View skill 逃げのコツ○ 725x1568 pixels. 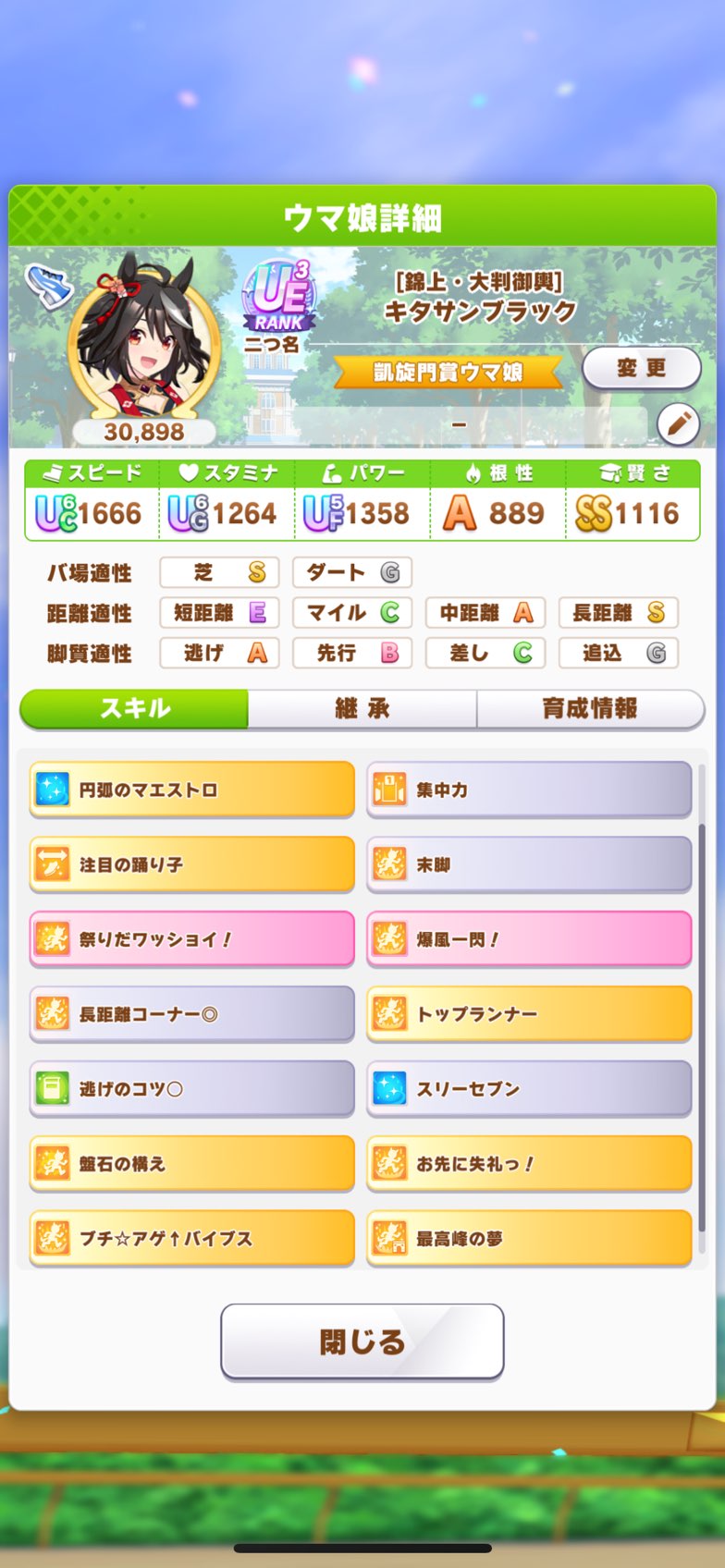pos(192,1089)
